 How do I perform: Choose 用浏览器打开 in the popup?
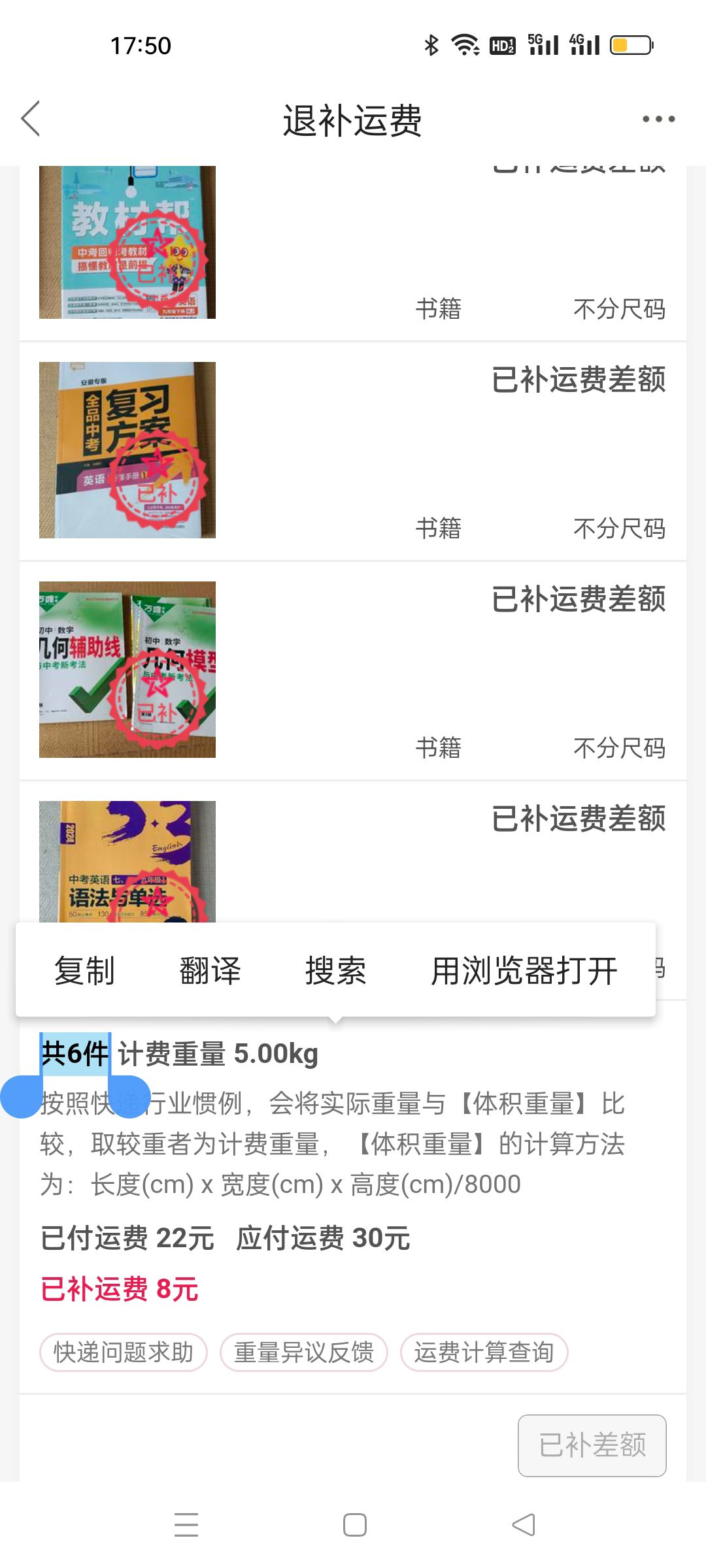pos(524,970)
